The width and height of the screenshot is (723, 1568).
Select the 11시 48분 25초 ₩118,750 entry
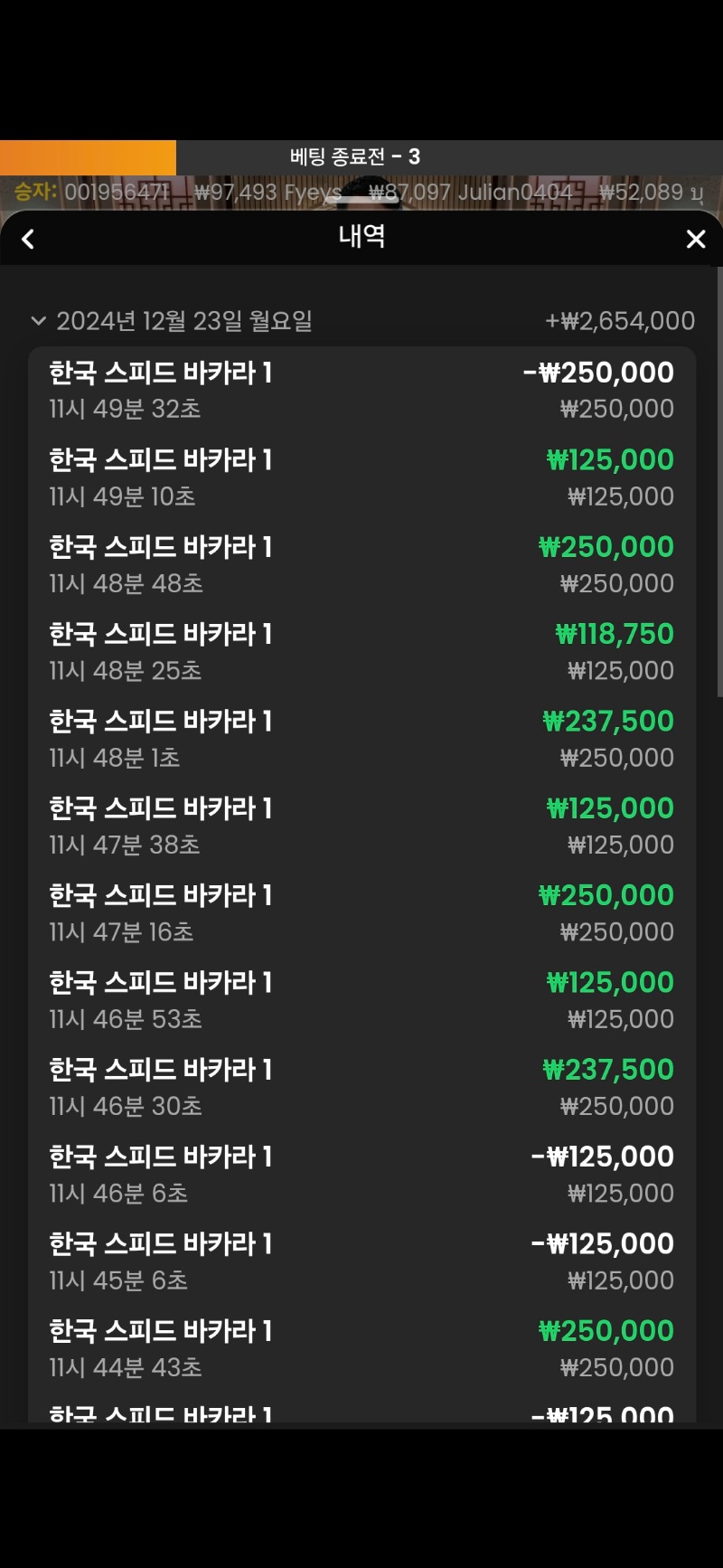[x=361, y=652]
